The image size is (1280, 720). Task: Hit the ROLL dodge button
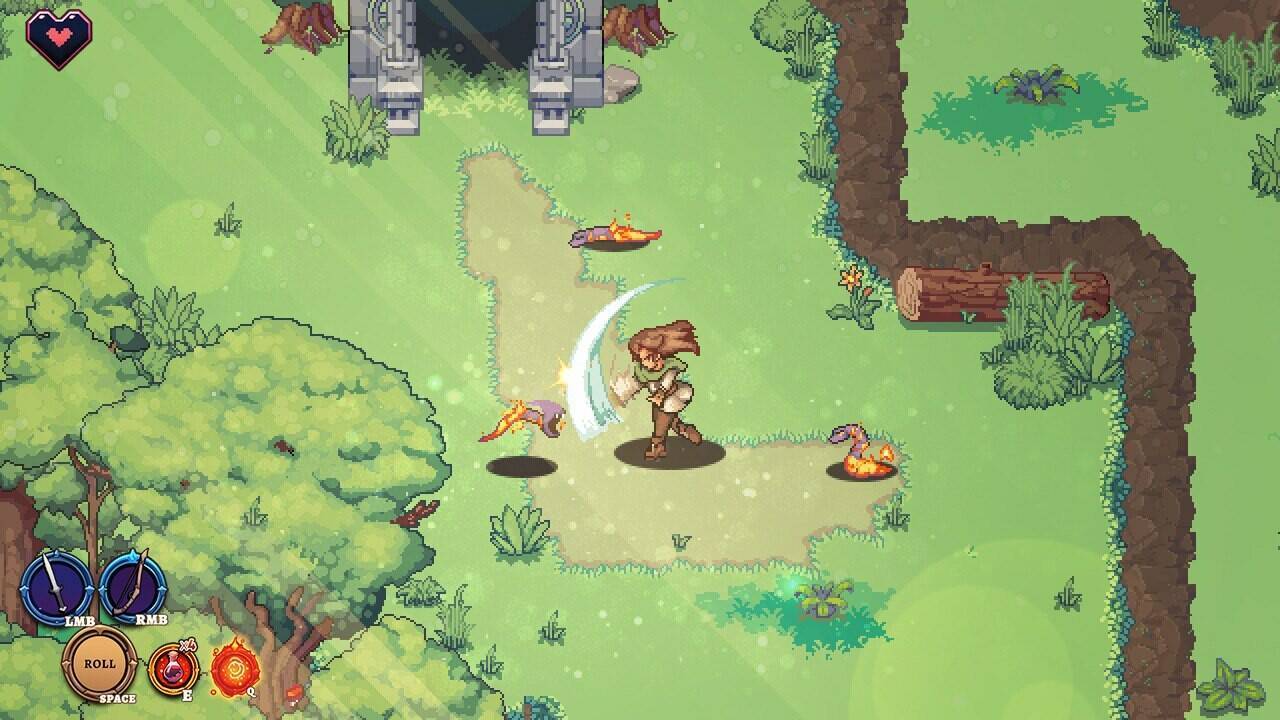(99, 663)
